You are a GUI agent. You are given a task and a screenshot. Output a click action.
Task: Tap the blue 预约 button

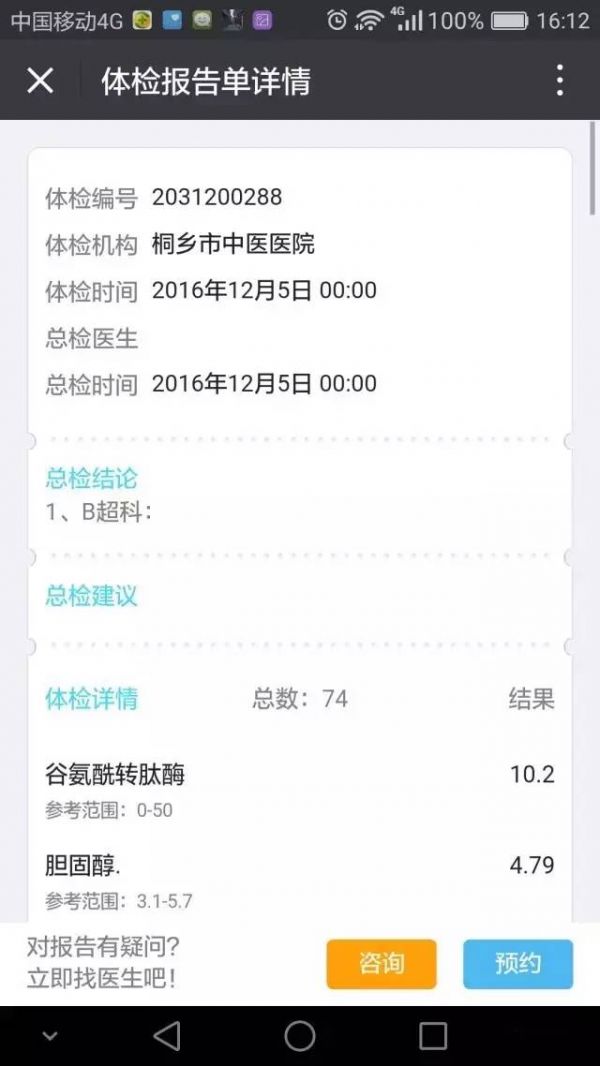click(518, 963)
